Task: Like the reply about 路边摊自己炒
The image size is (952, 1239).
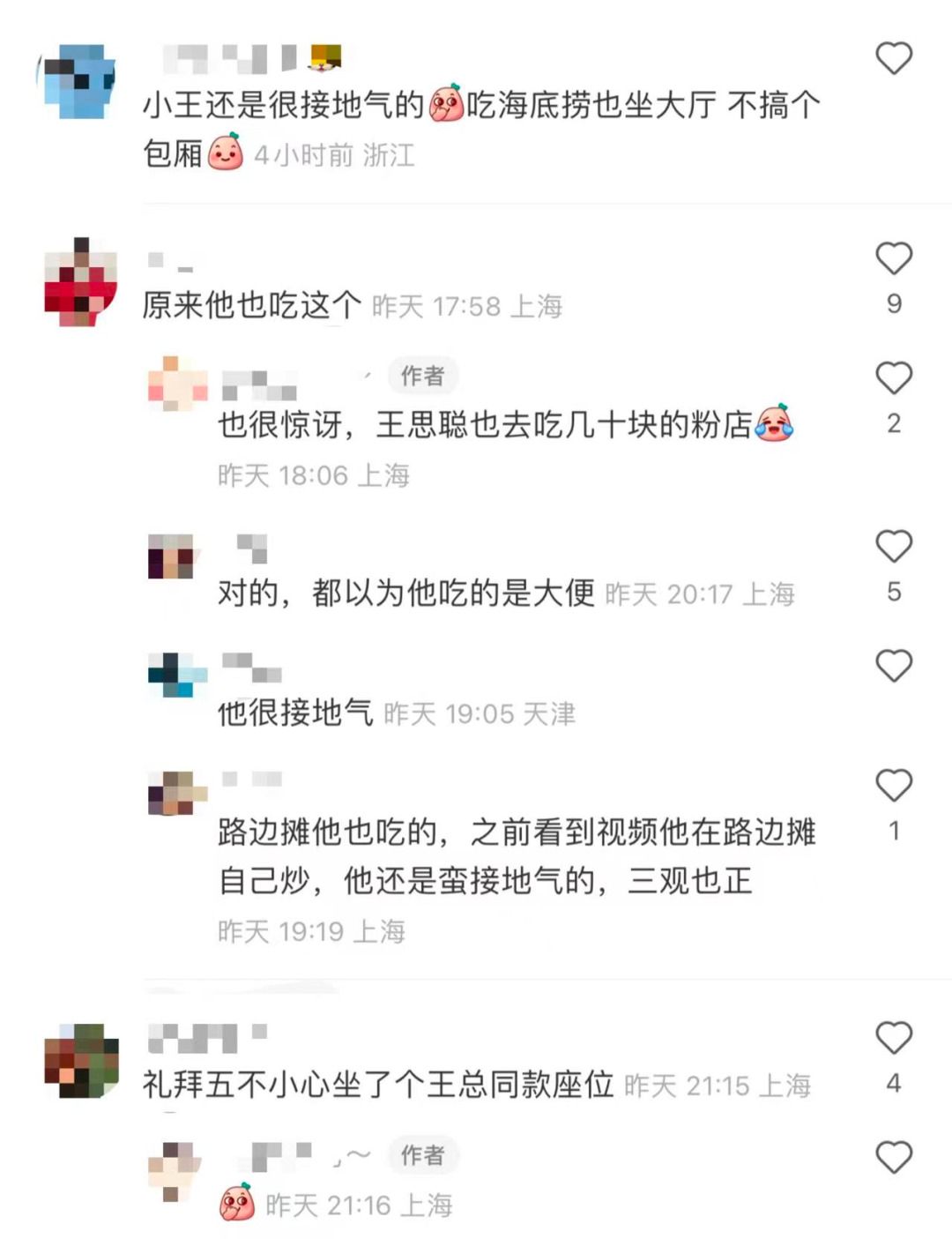Action: point(893,785)
